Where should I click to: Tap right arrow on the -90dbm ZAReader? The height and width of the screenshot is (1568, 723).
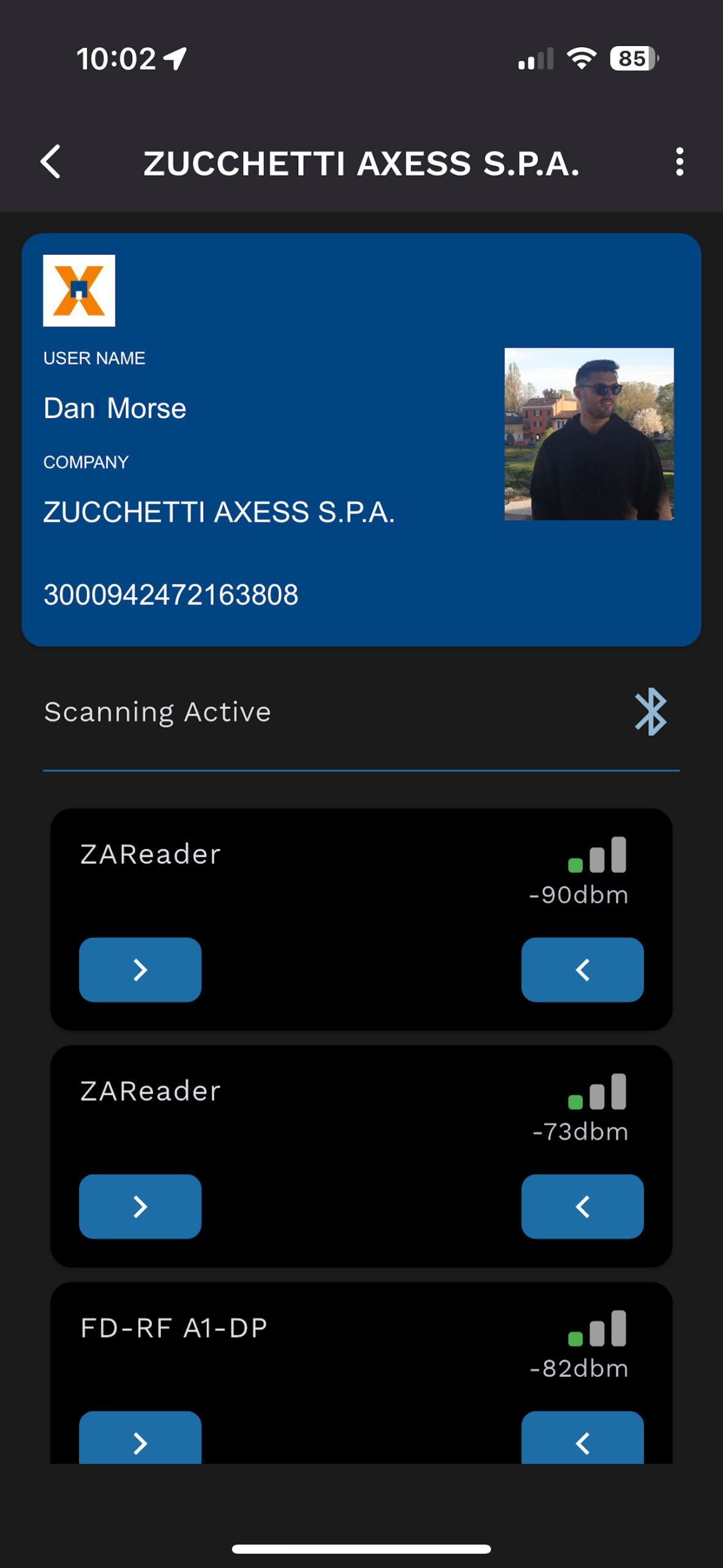(x=140, y=970)
